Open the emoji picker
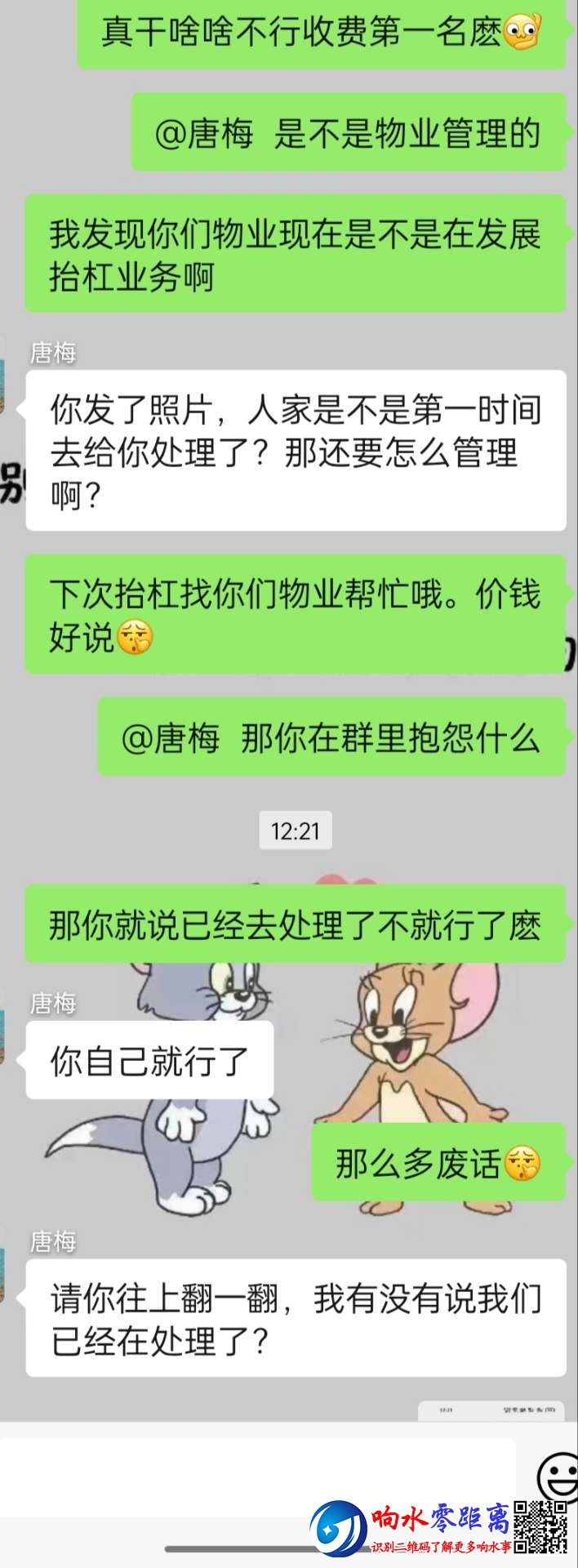 pos(558,1476)
